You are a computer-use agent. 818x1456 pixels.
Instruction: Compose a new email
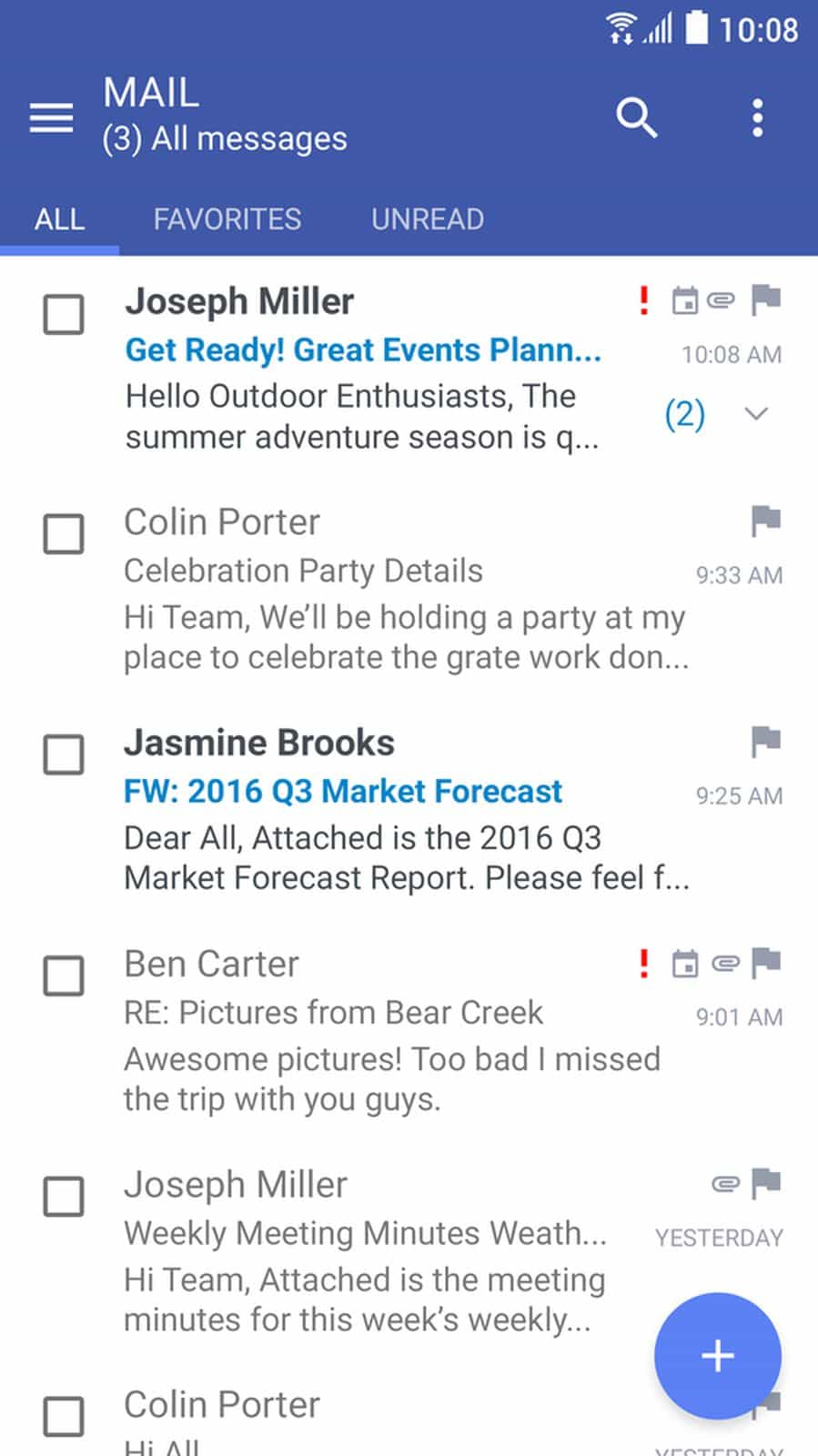[x=717, y=1355]
